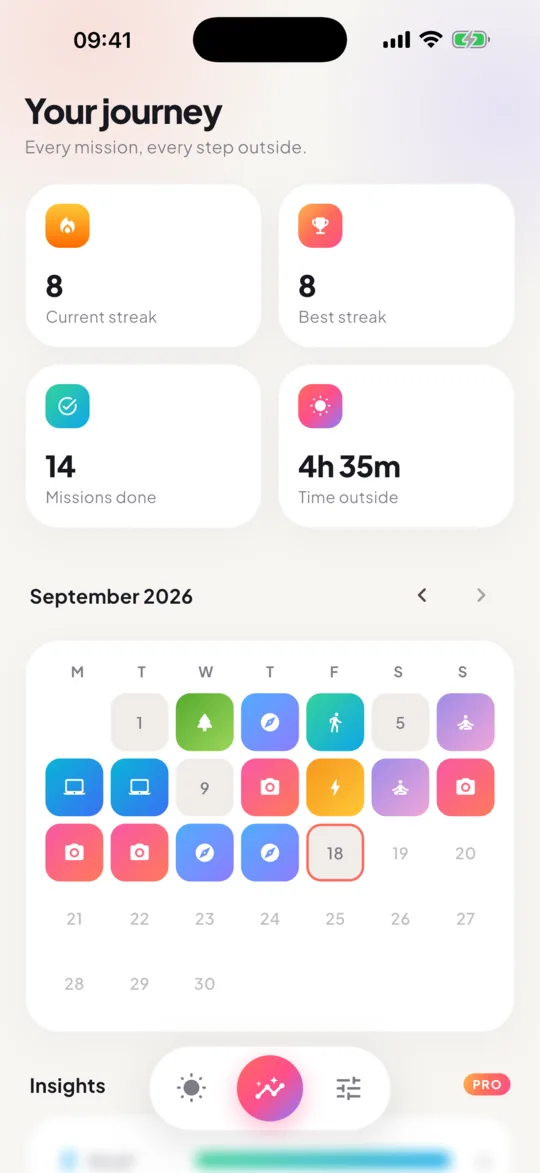The width and height of the screenshot is (540, 1173).
Task: Select the highlighted day 18
Action: point(335,853)
